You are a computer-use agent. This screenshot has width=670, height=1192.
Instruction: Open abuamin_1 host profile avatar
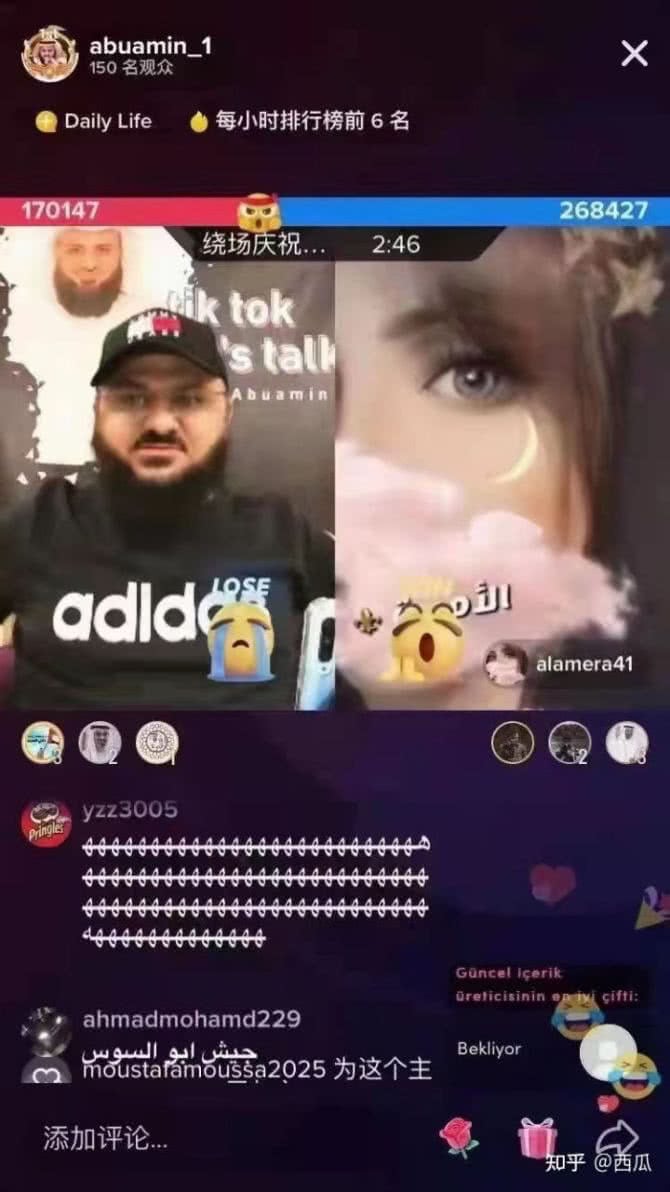[x=49, y=54]
